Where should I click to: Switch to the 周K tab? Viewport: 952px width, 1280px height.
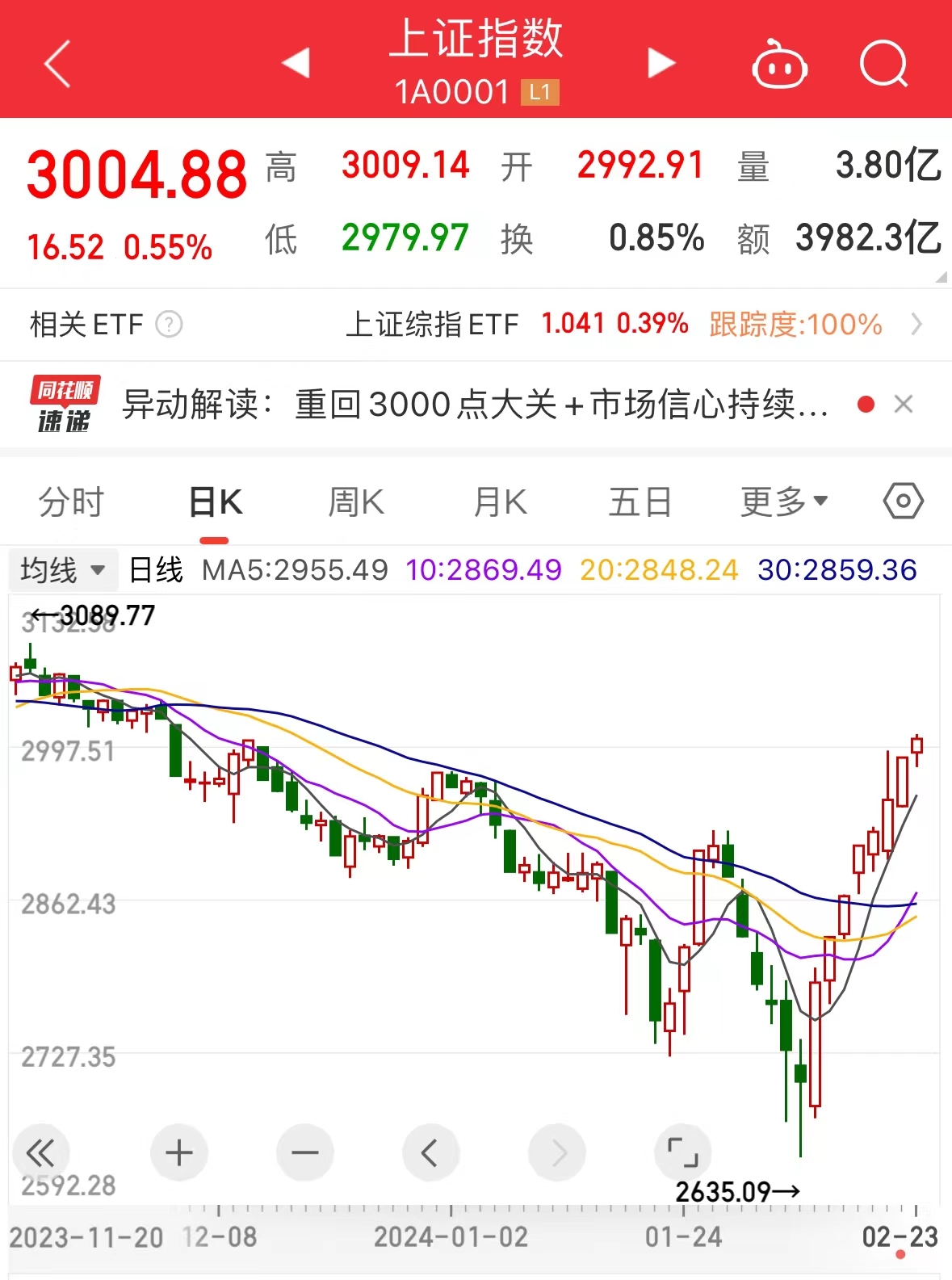[354, 501]
